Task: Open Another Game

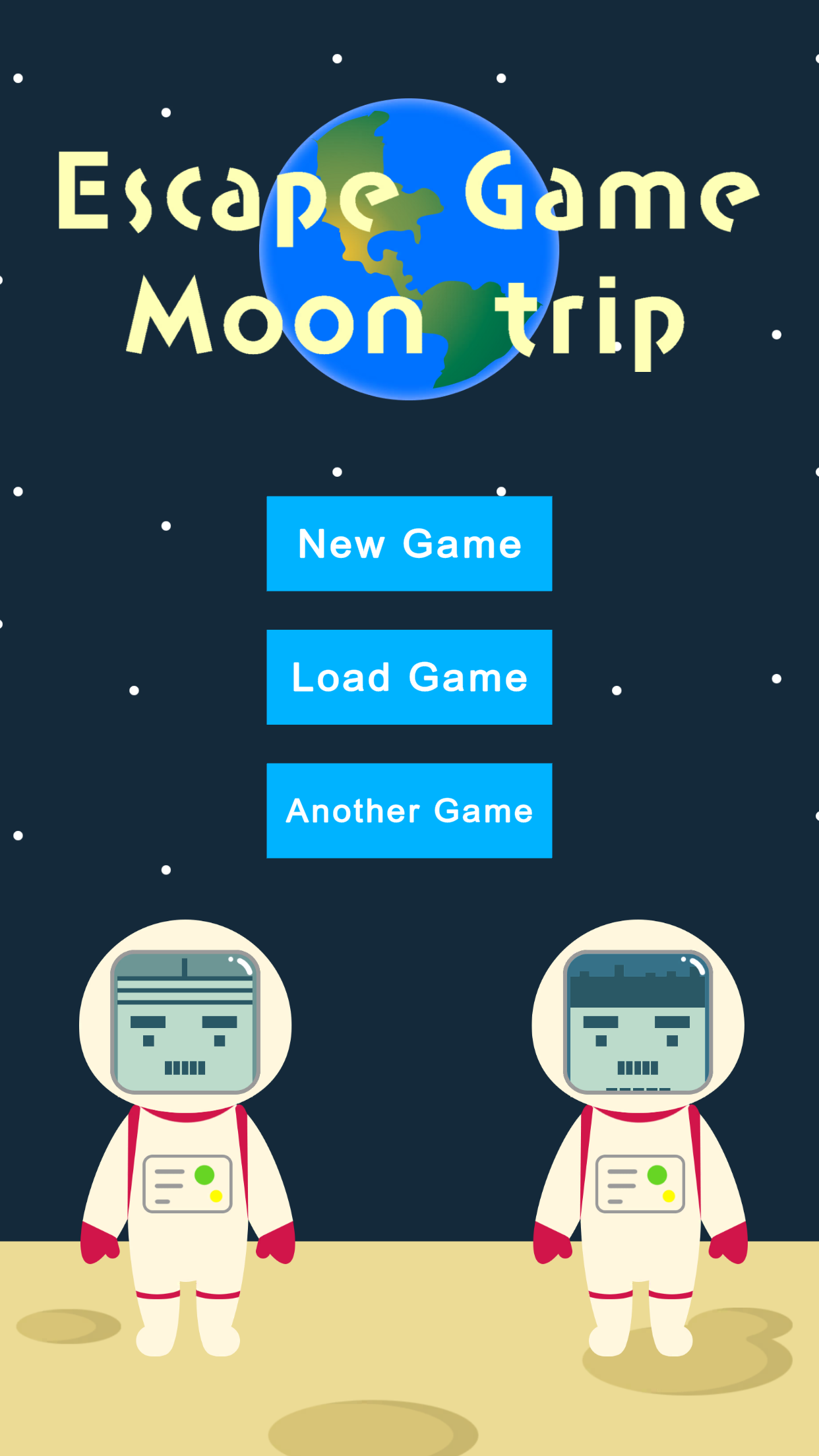Action: click(409, 810)
